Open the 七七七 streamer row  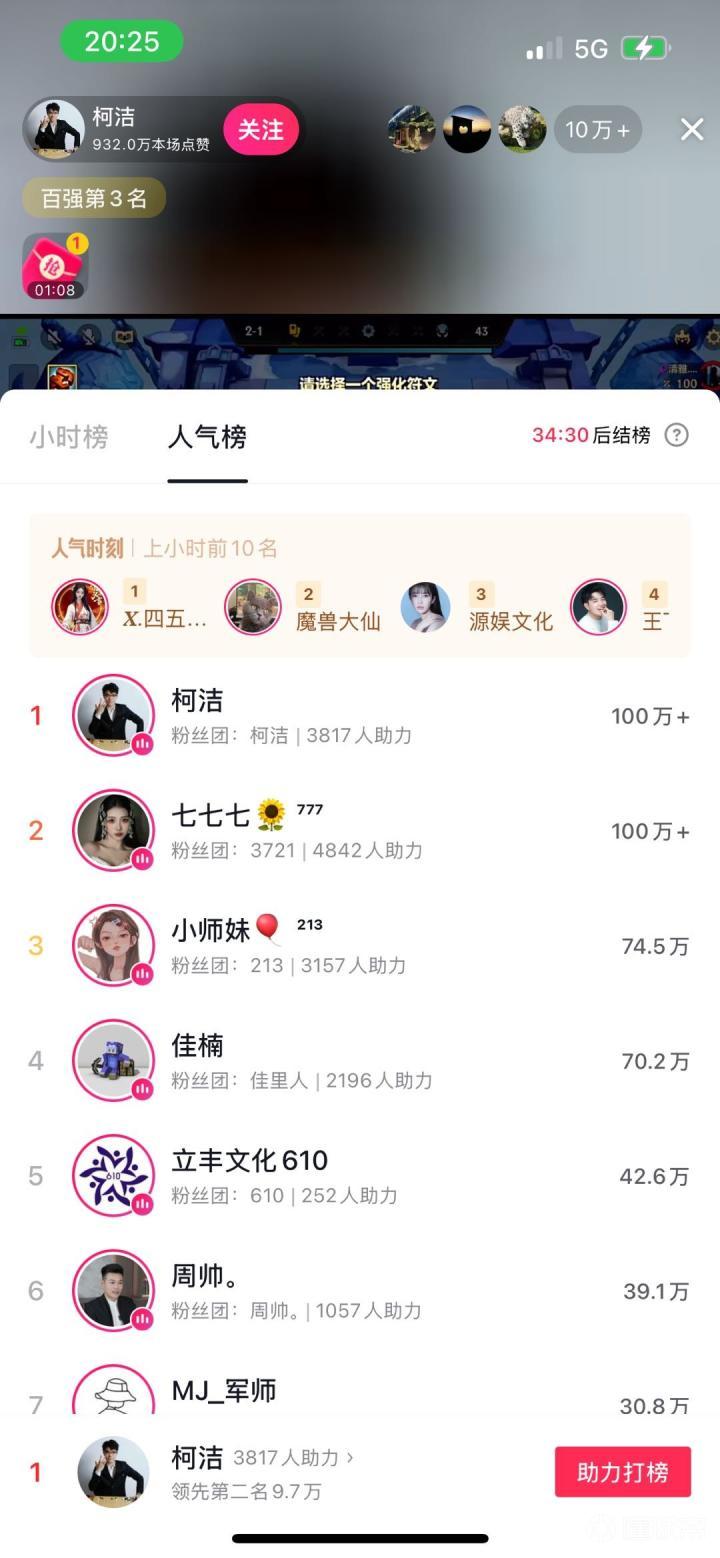360,831
